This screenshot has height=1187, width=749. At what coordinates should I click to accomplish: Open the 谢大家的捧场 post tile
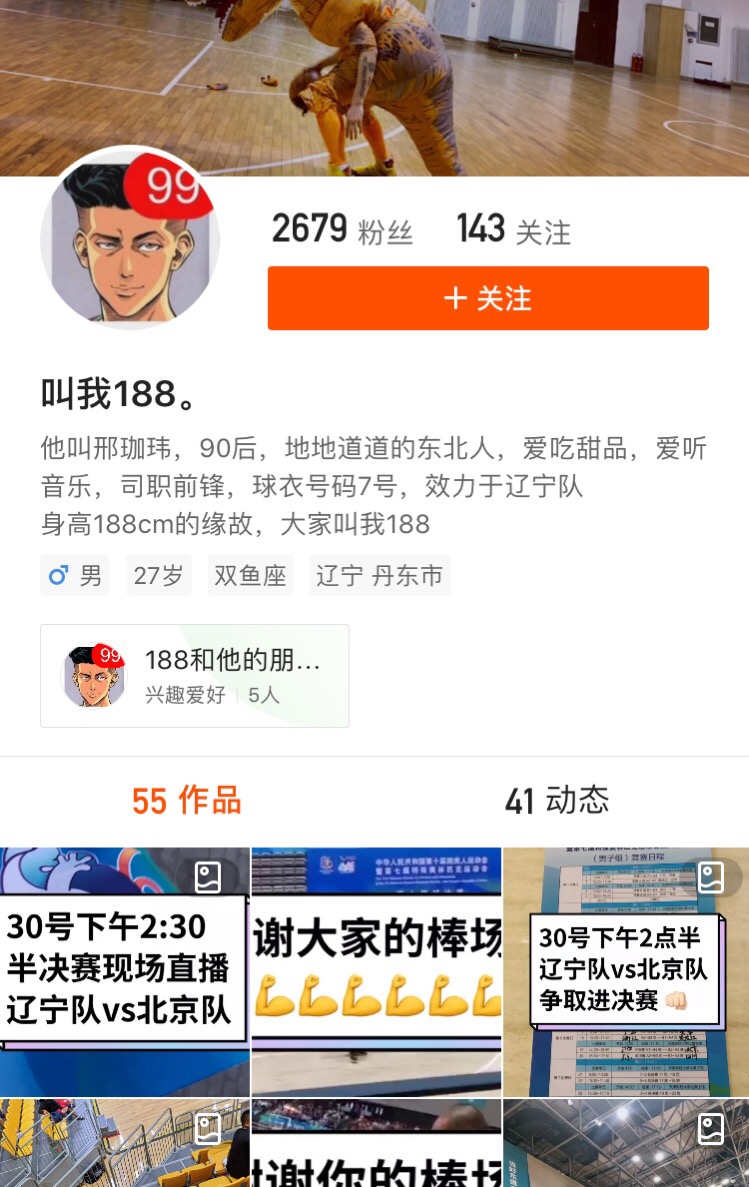click(x=376, y=972)
